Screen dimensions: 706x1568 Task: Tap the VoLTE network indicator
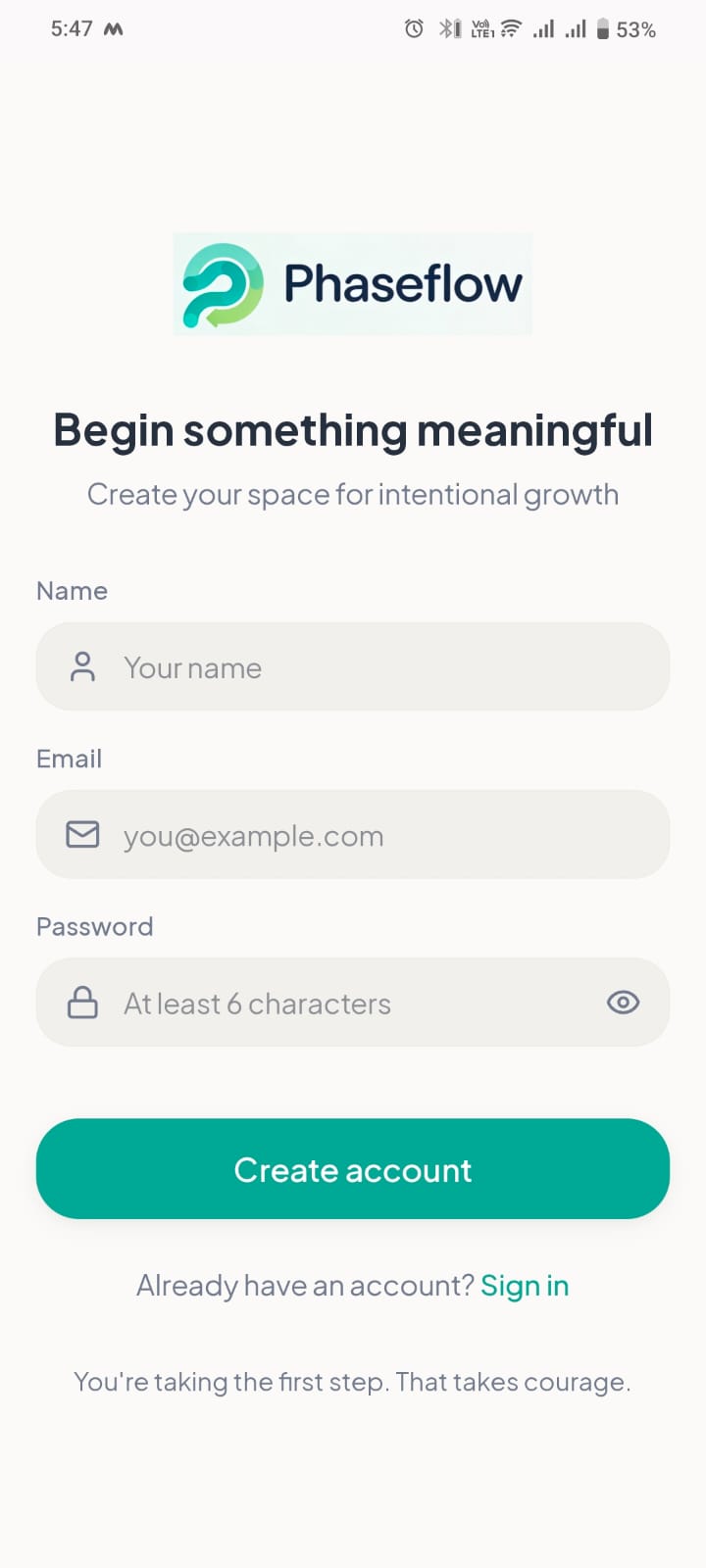coord(479,28)
